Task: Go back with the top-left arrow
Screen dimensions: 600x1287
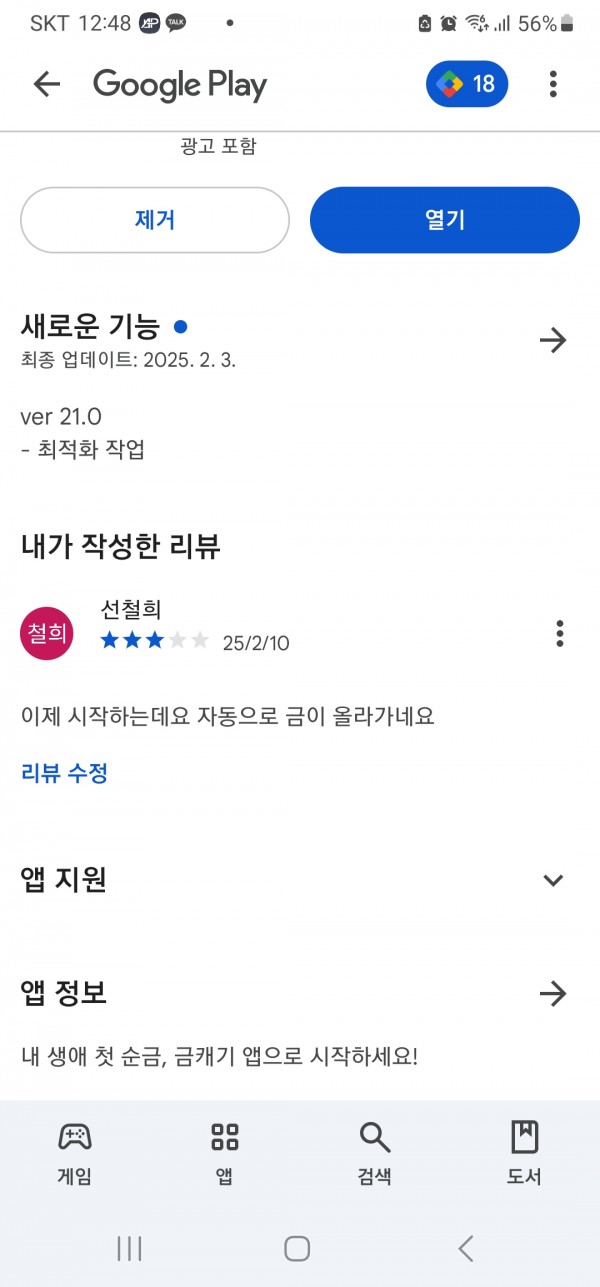Action: (x=47, y=84)
